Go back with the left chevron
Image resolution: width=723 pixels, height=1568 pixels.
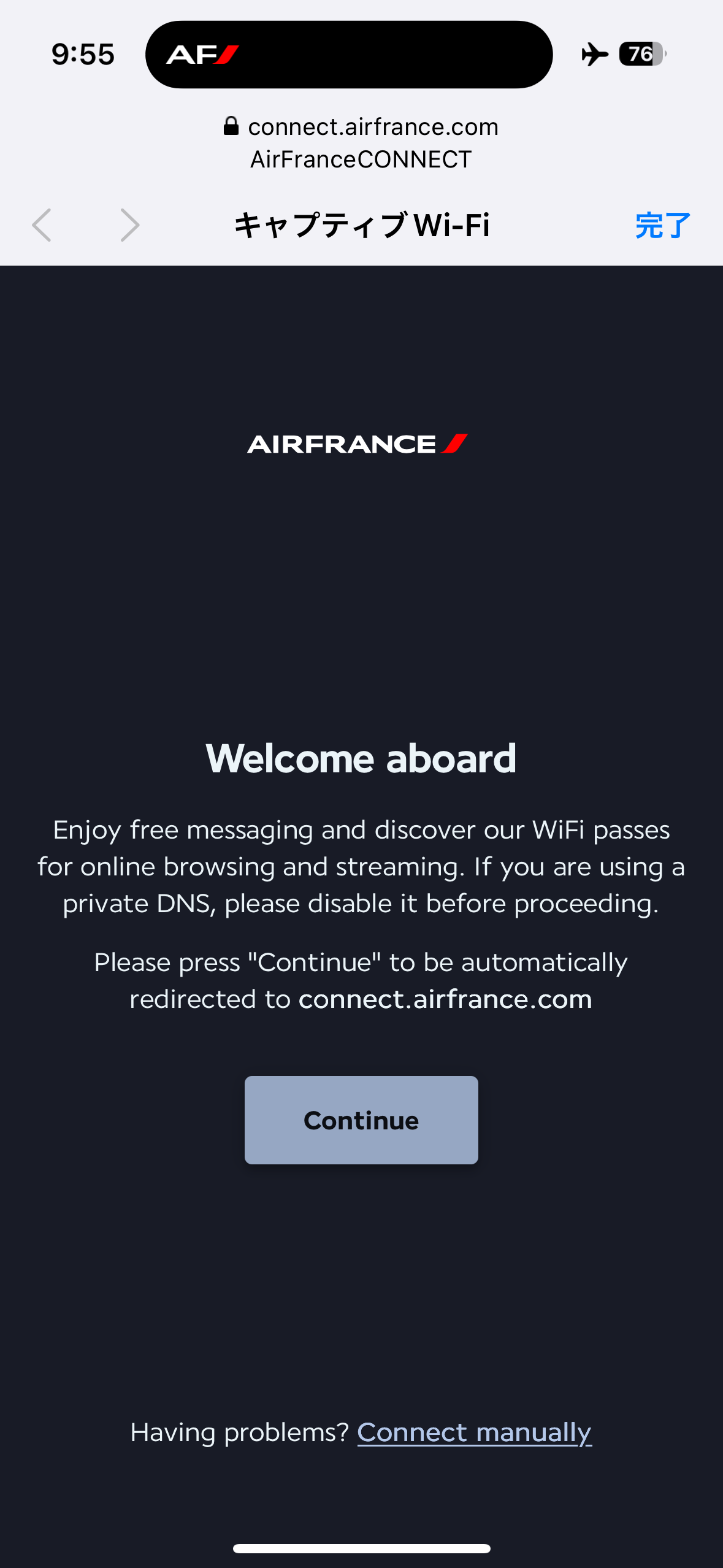[42, 225]
